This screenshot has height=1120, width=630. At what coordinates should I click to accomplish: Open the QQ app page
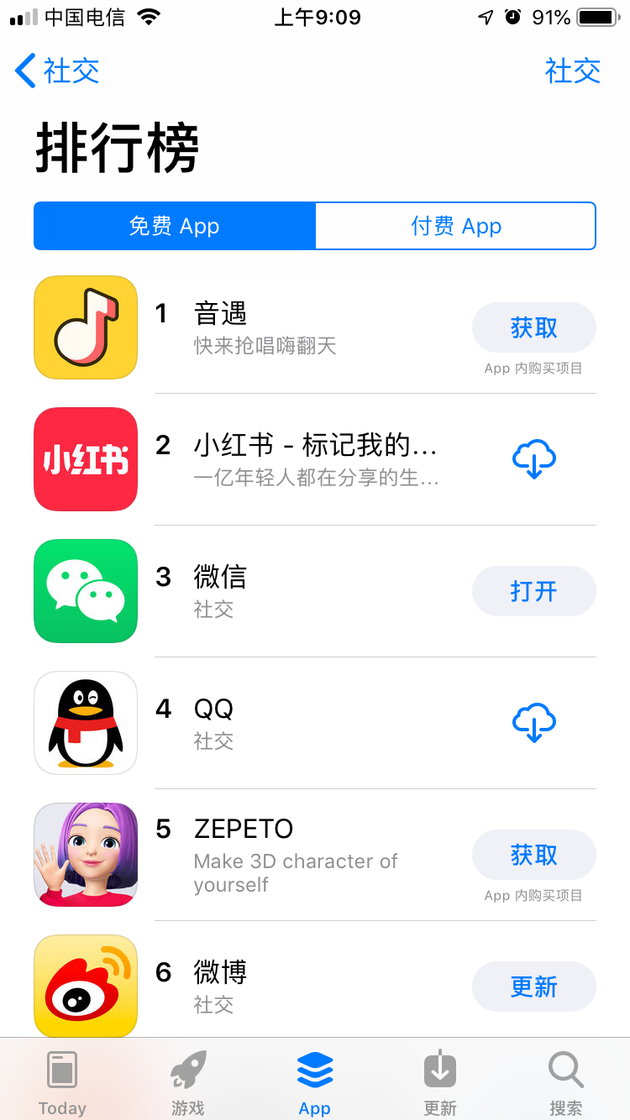click(86, 723)
